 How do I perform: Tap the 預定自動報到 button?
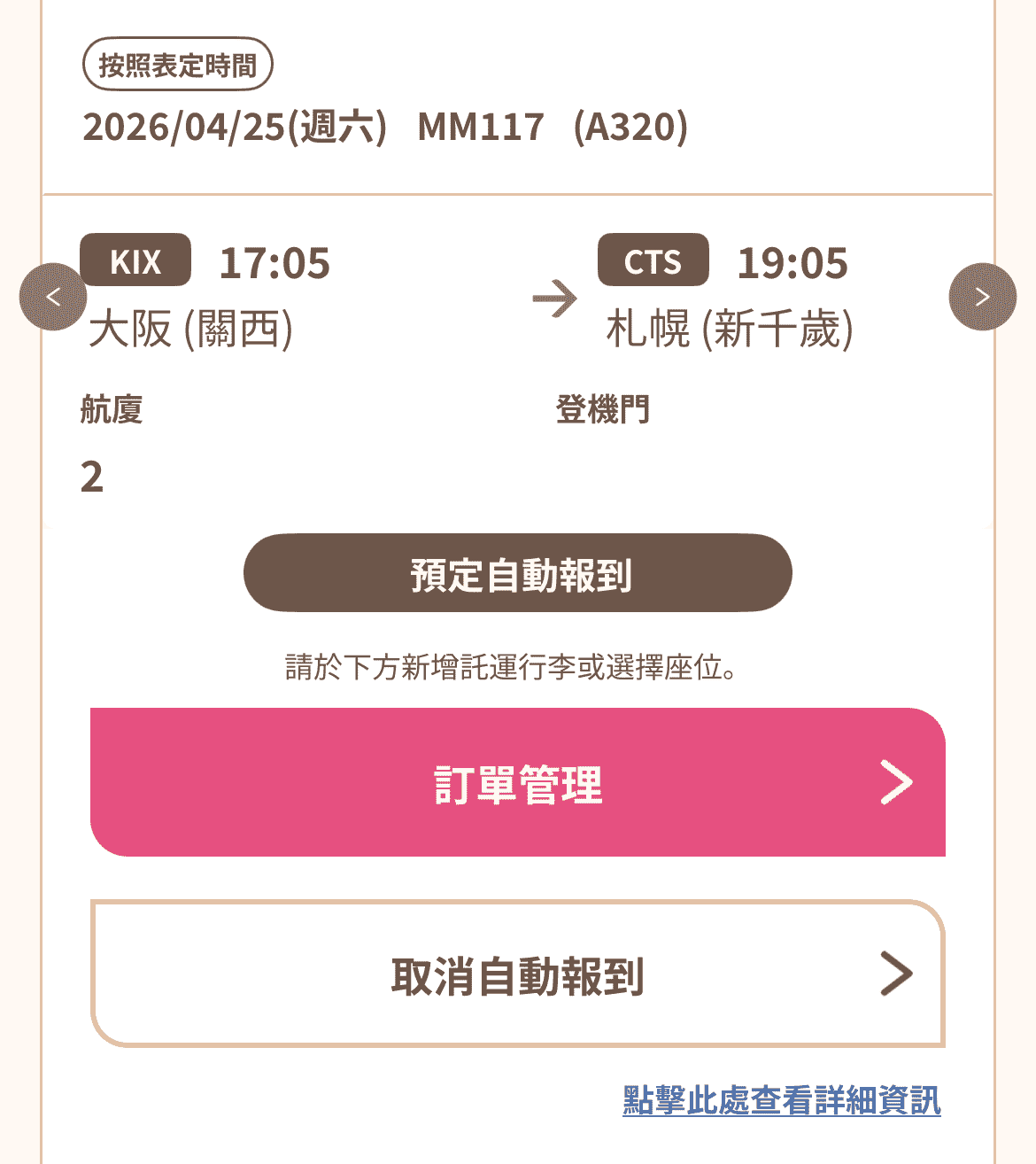pos(518,573)
